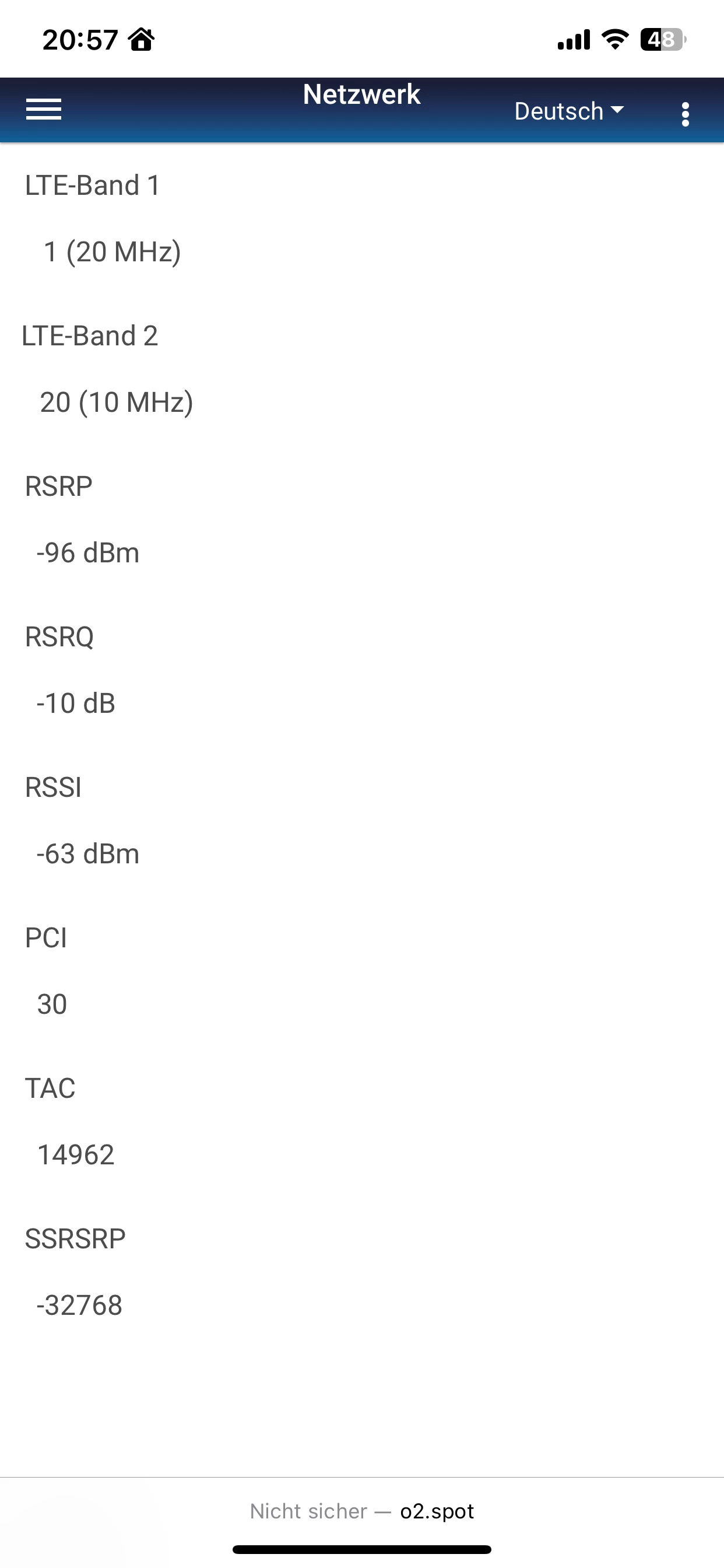Open the three-dot overflow menu

pyautogui.click(x=685, y=114)
